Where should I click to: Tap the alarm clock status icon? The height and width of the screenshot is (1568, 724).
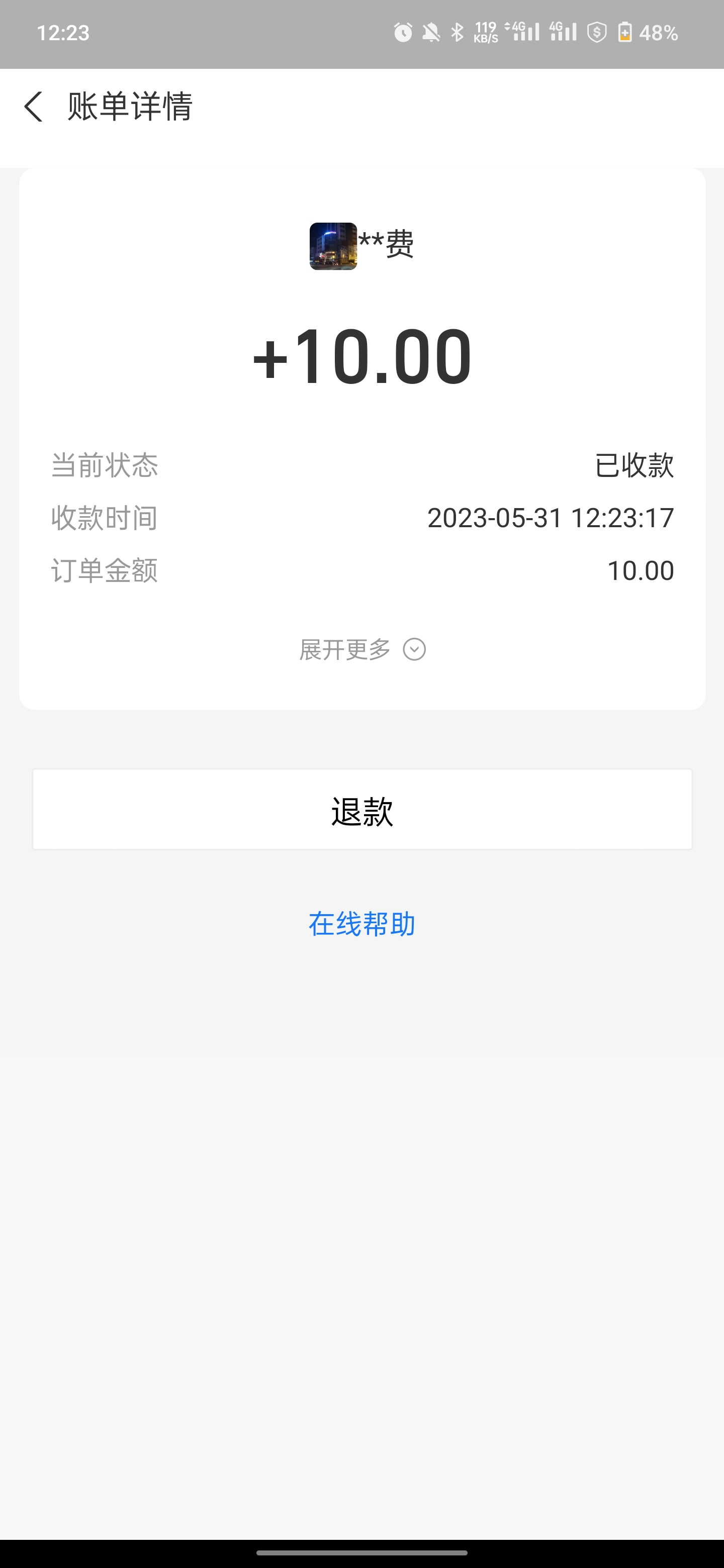tap(402, 33)
